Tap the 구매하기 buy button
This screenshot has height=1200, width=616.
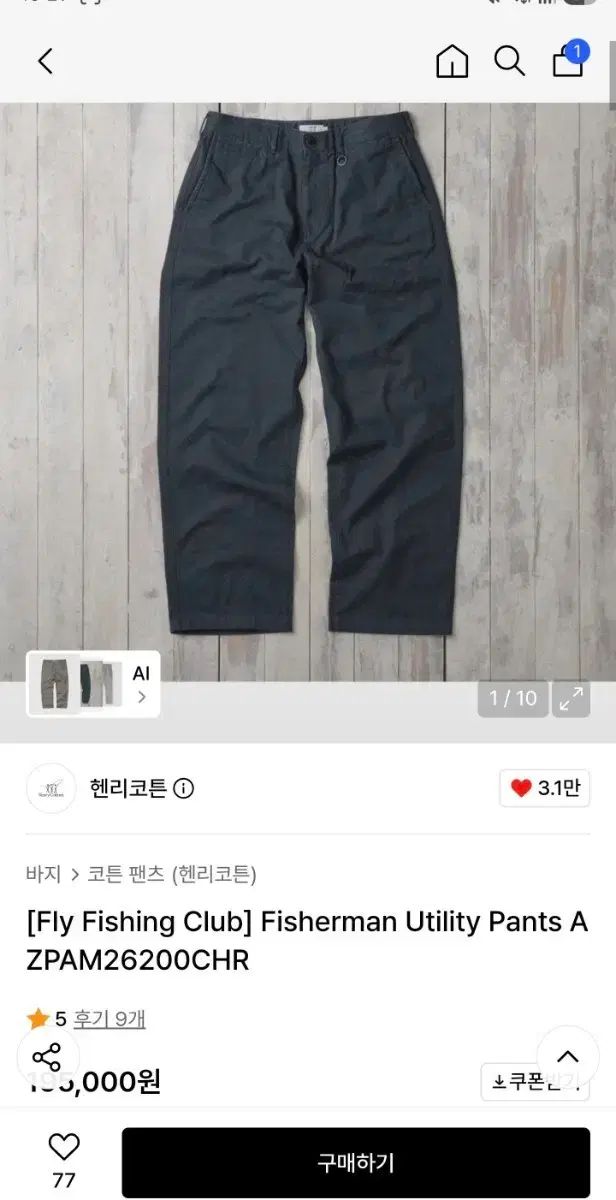tap(356, 1163)
